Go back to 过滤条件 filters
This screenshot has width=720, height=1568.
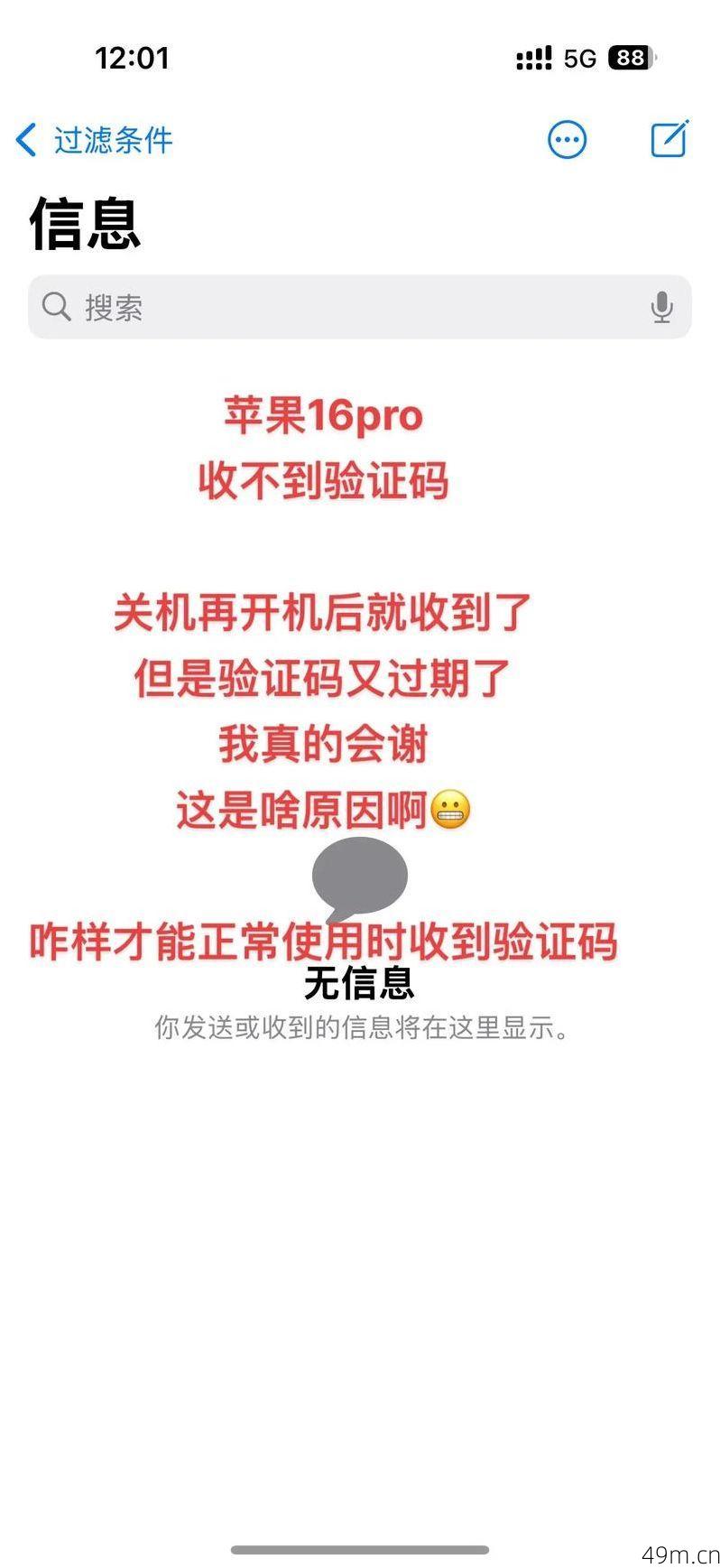click(94, 140)
